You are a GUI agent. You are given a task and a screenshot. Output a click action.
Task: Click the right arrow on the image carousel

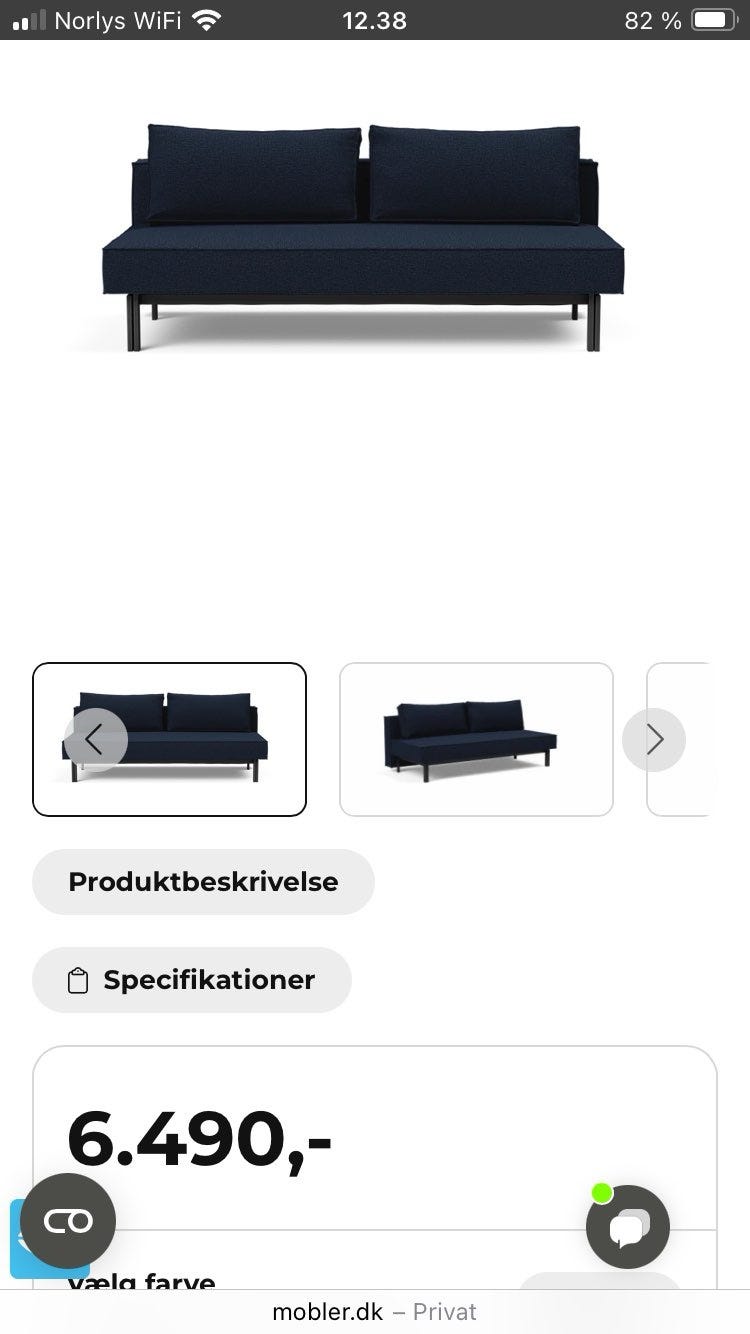coord(654,740)
